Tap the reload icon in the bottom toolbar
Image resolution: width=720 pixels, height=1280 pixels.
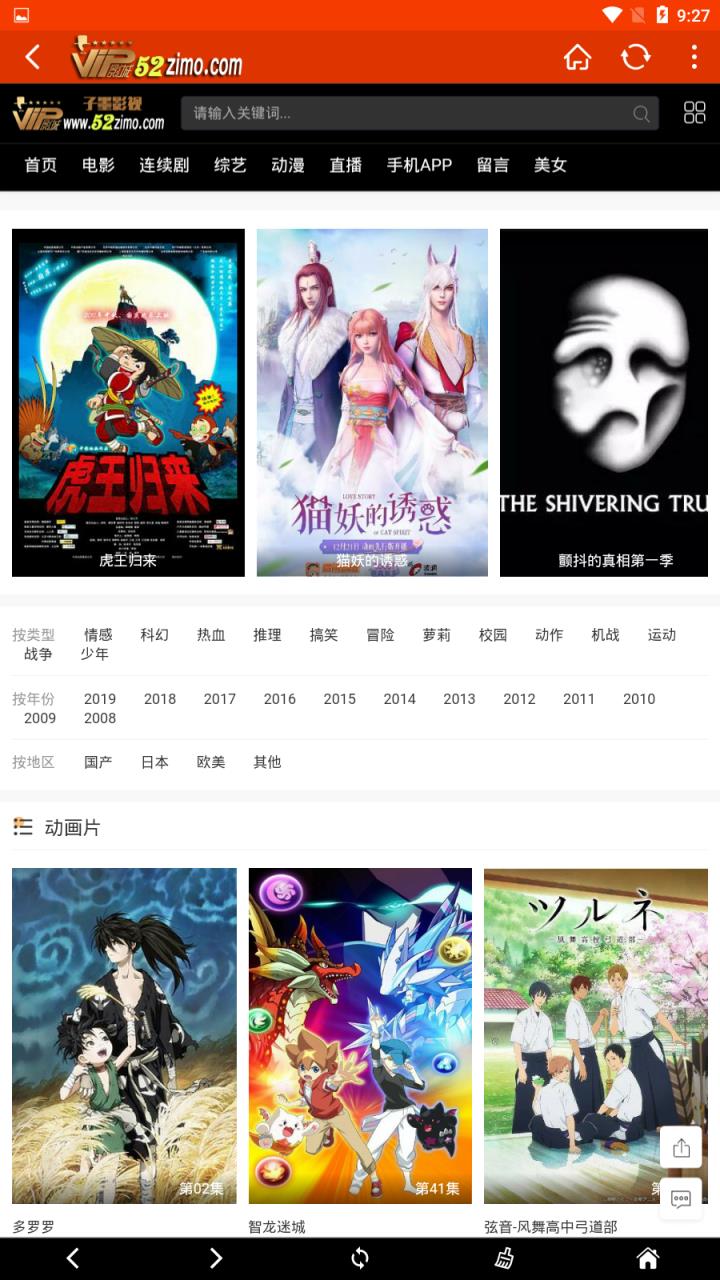(x=360, y=1257)
